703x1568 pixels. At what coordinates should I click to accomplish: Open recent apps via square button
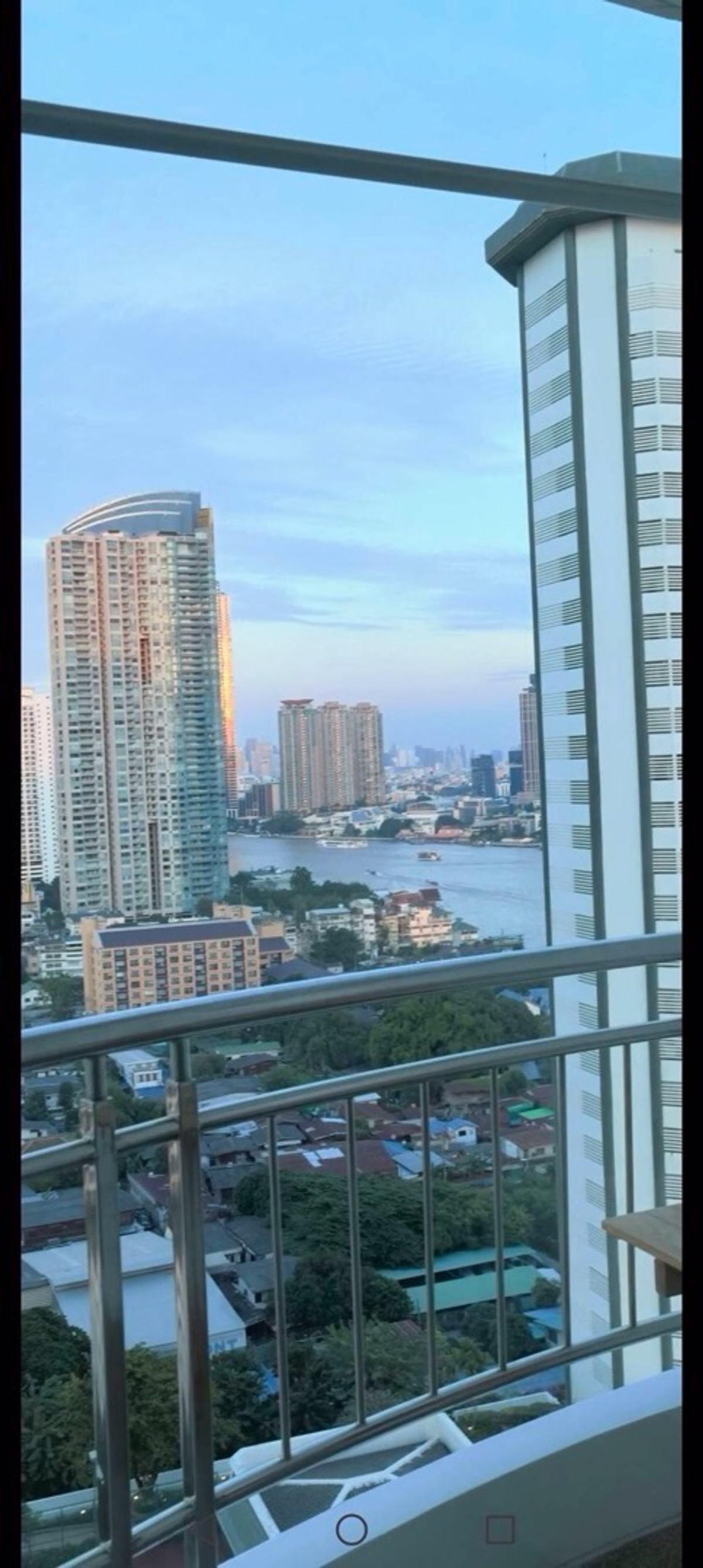click(500, 1529)
